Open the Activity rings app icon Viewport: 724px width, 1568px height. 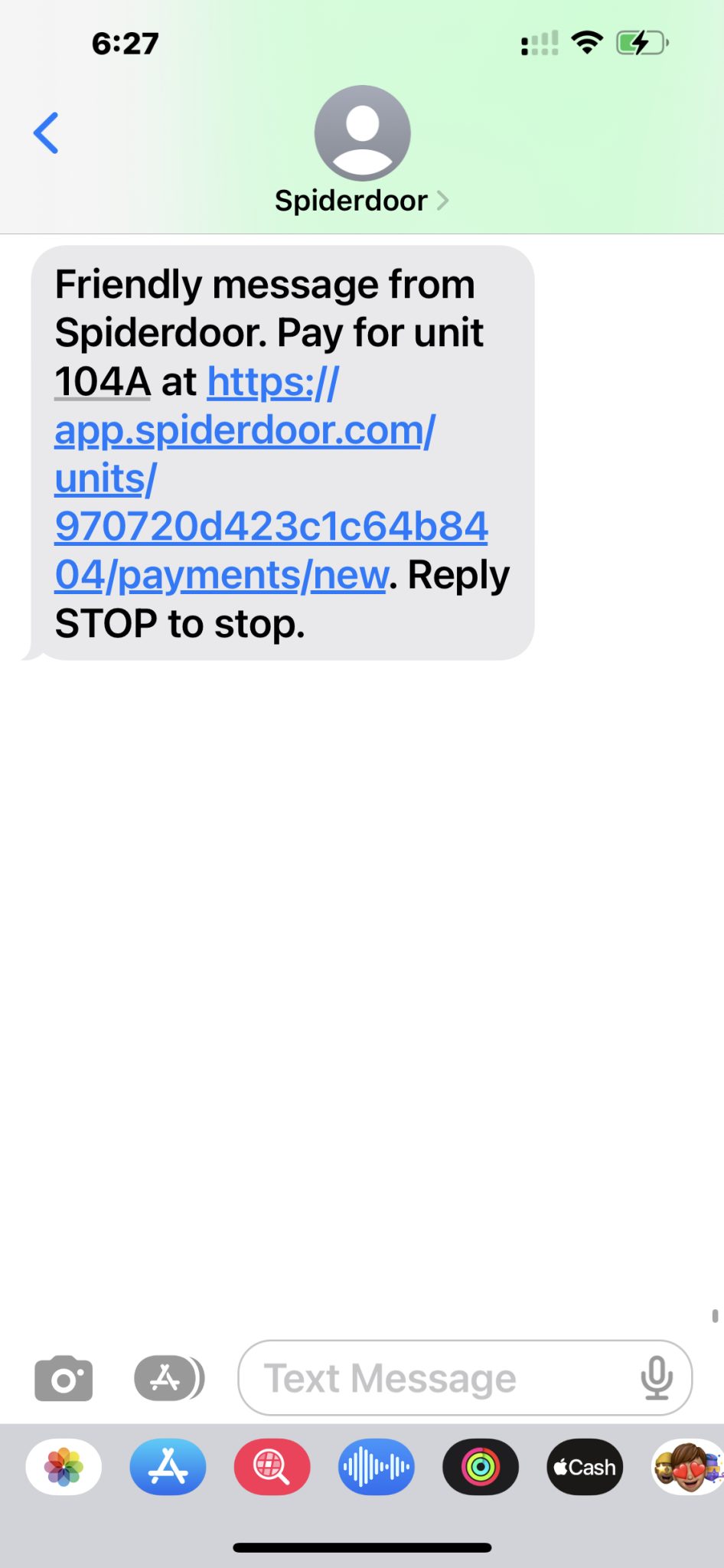coord(480,1466)
